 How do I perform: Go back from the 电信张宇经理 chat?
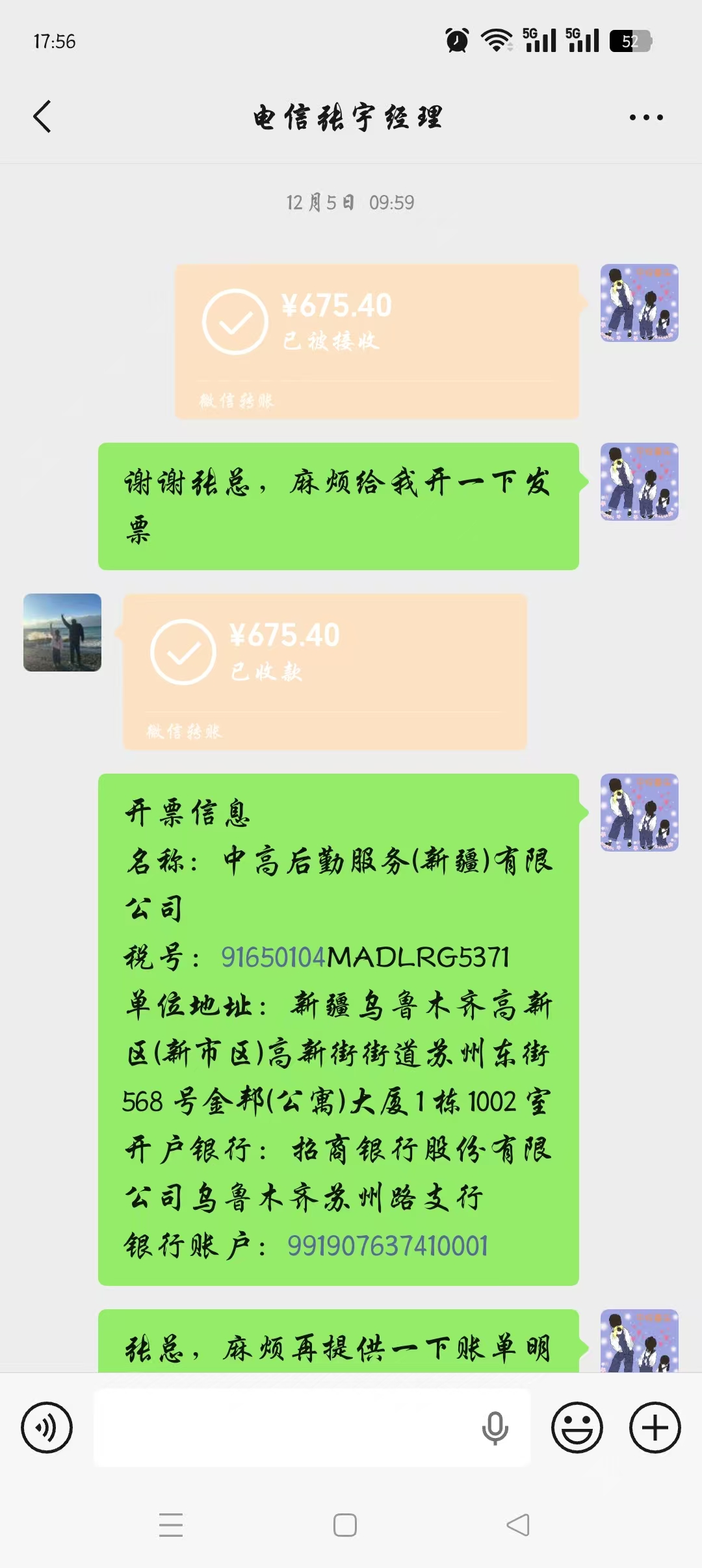[x=43, y=117]
